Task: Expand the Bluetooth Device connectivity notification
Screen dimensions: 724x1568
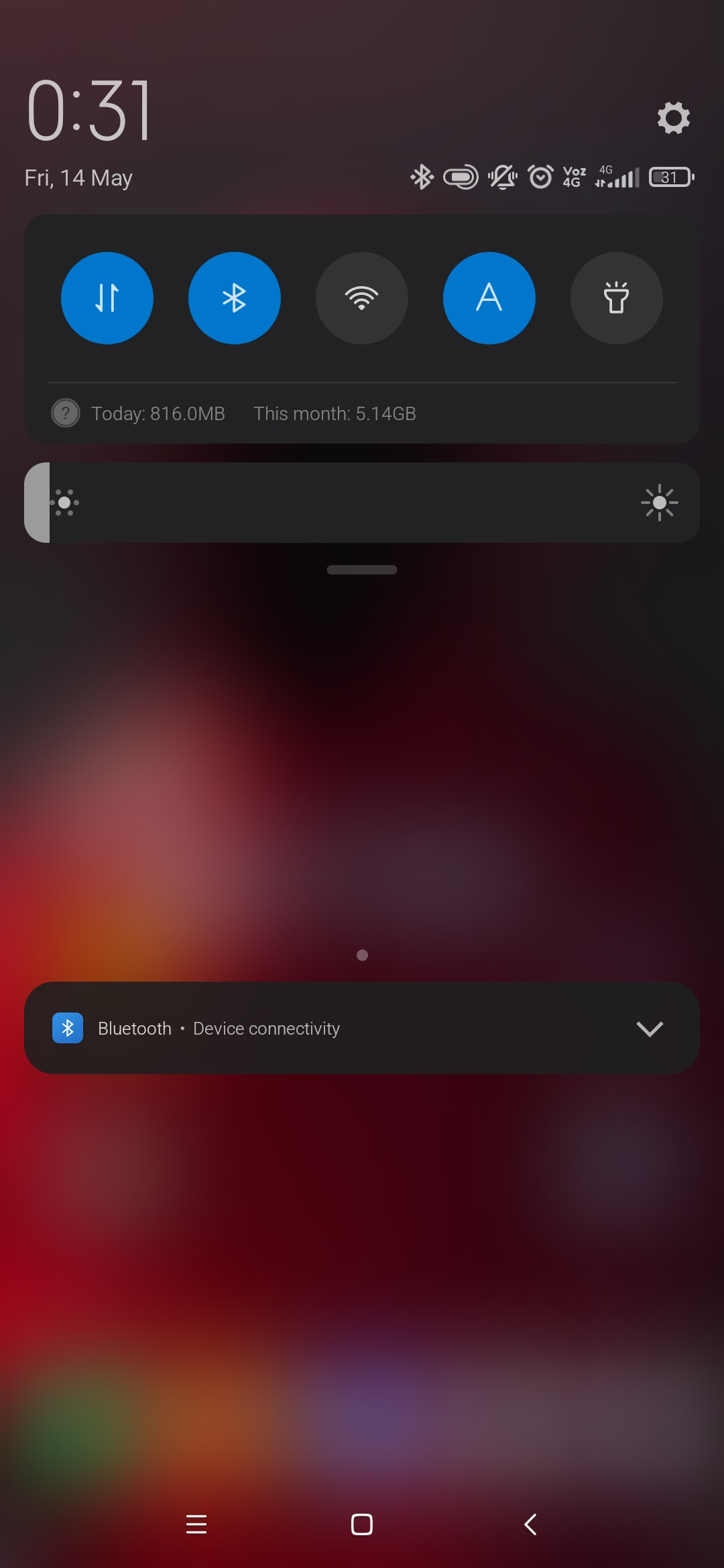Action: coord(649,1029)
